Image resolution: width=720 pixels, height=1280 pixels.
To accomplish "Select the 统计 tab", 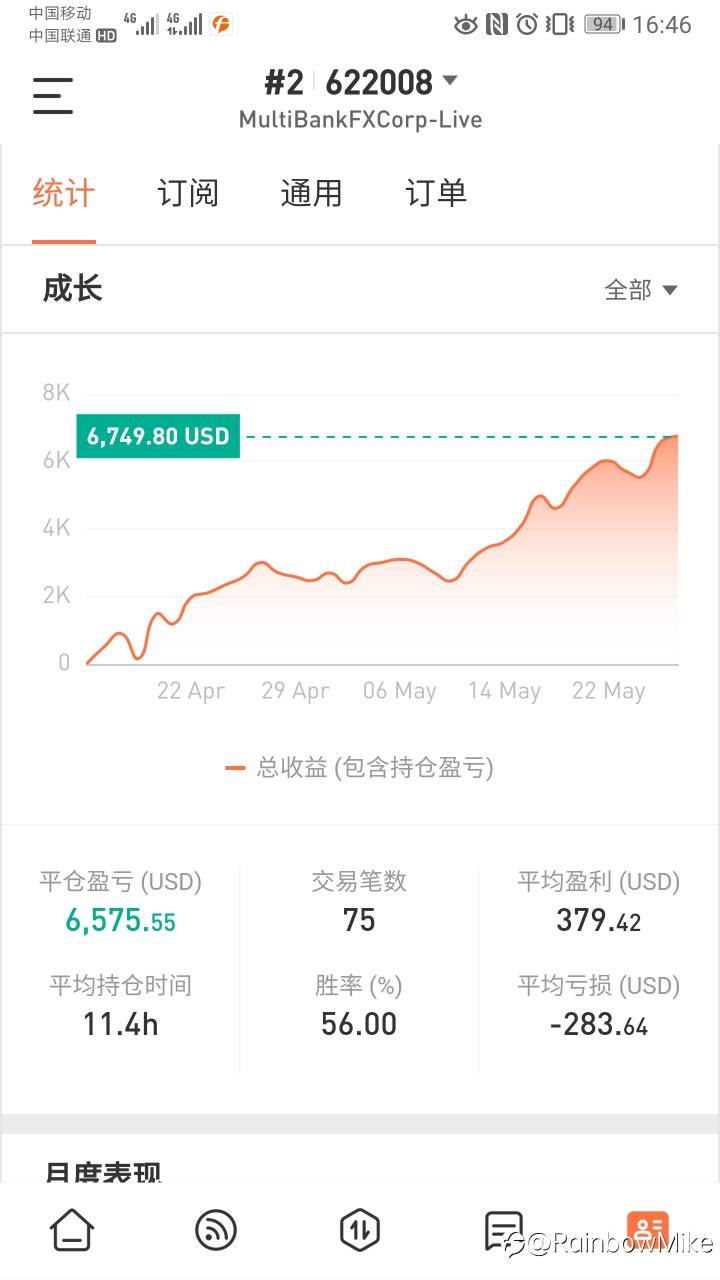I will [64, 193].
